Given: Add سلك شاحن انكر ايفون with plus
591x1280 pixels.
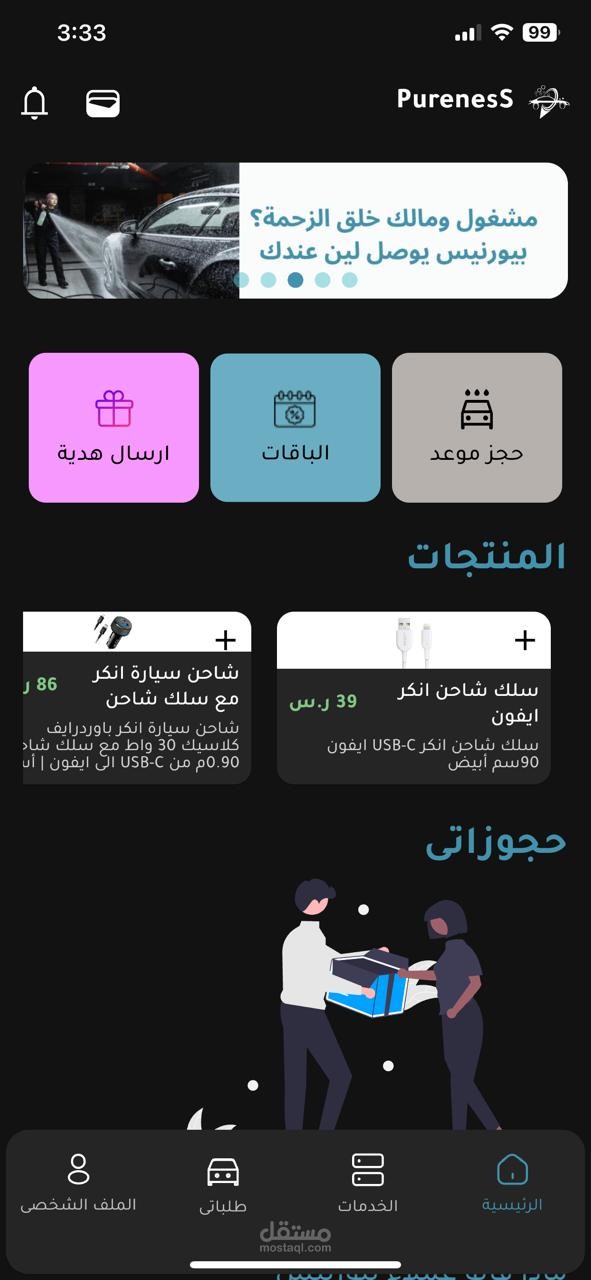Looking at the screenshot, I should coord(525,640).
